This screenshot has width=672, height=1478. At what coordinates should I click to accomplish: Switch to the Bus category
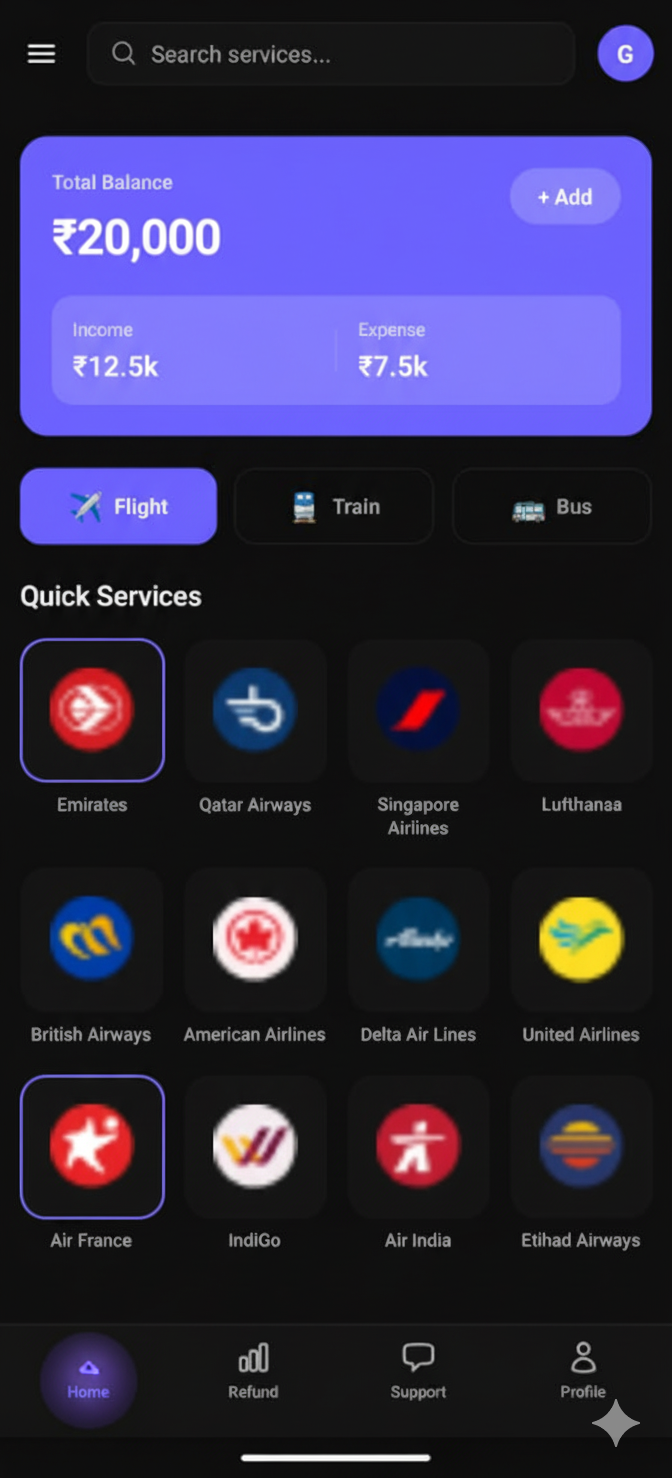point(551,506)
